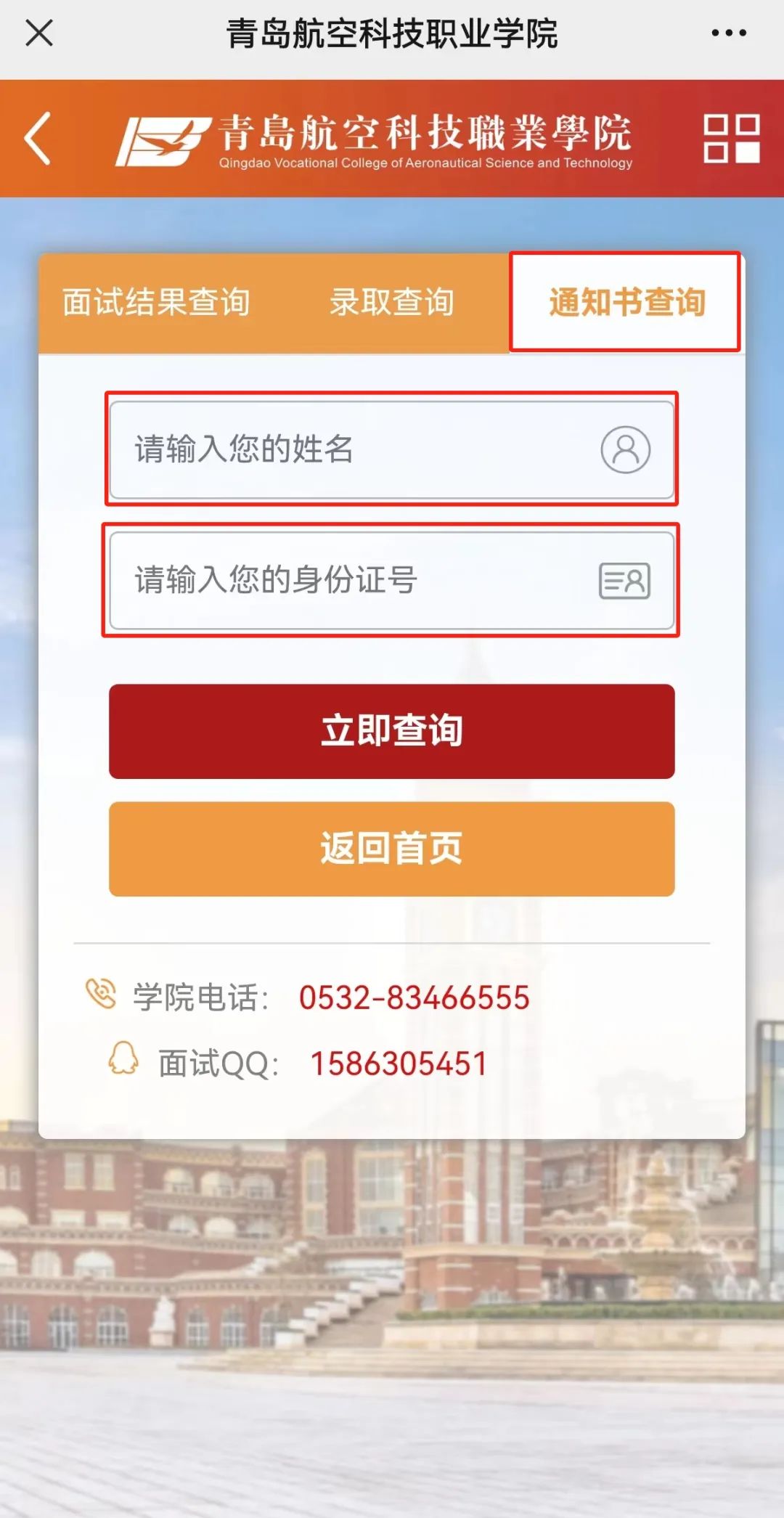Select the 通知书查询 tab
784x1518 pixels.
coord(626,302)
